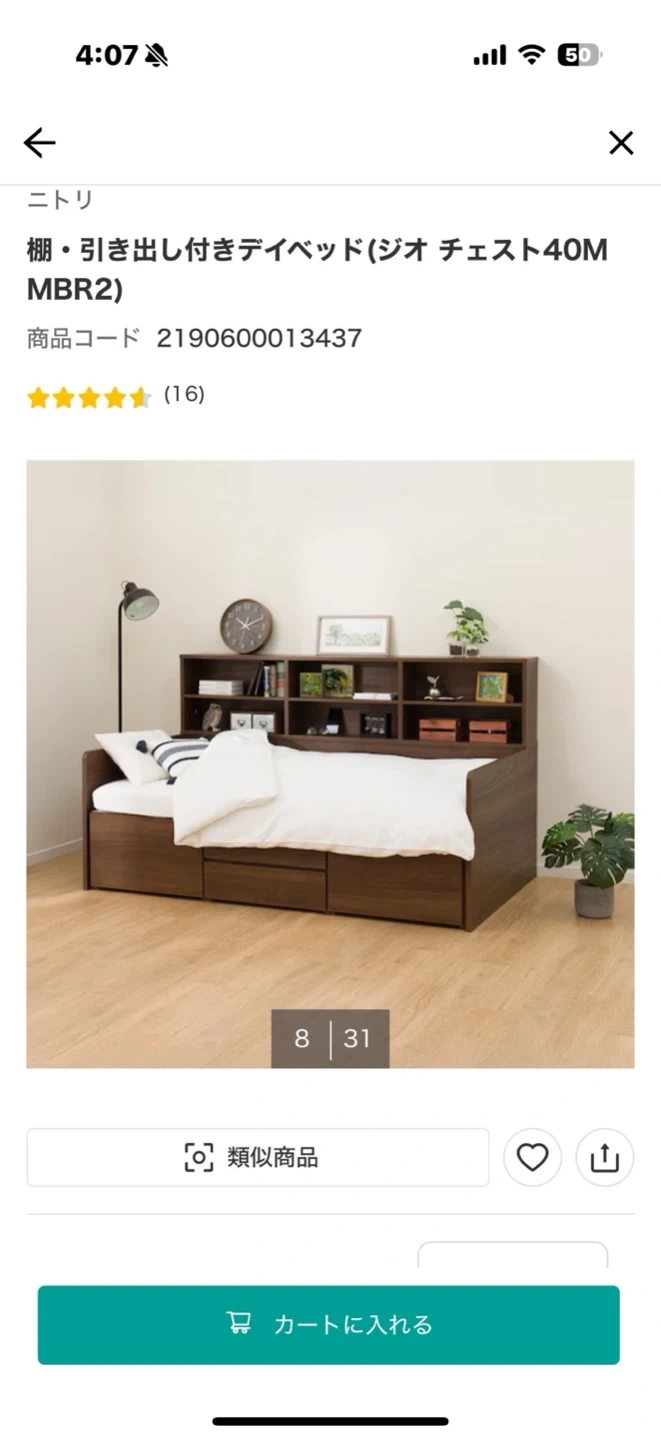Tap カートに入れる to add to cart
This screenshot has width=661, height=1440.
click(329, 1325)
